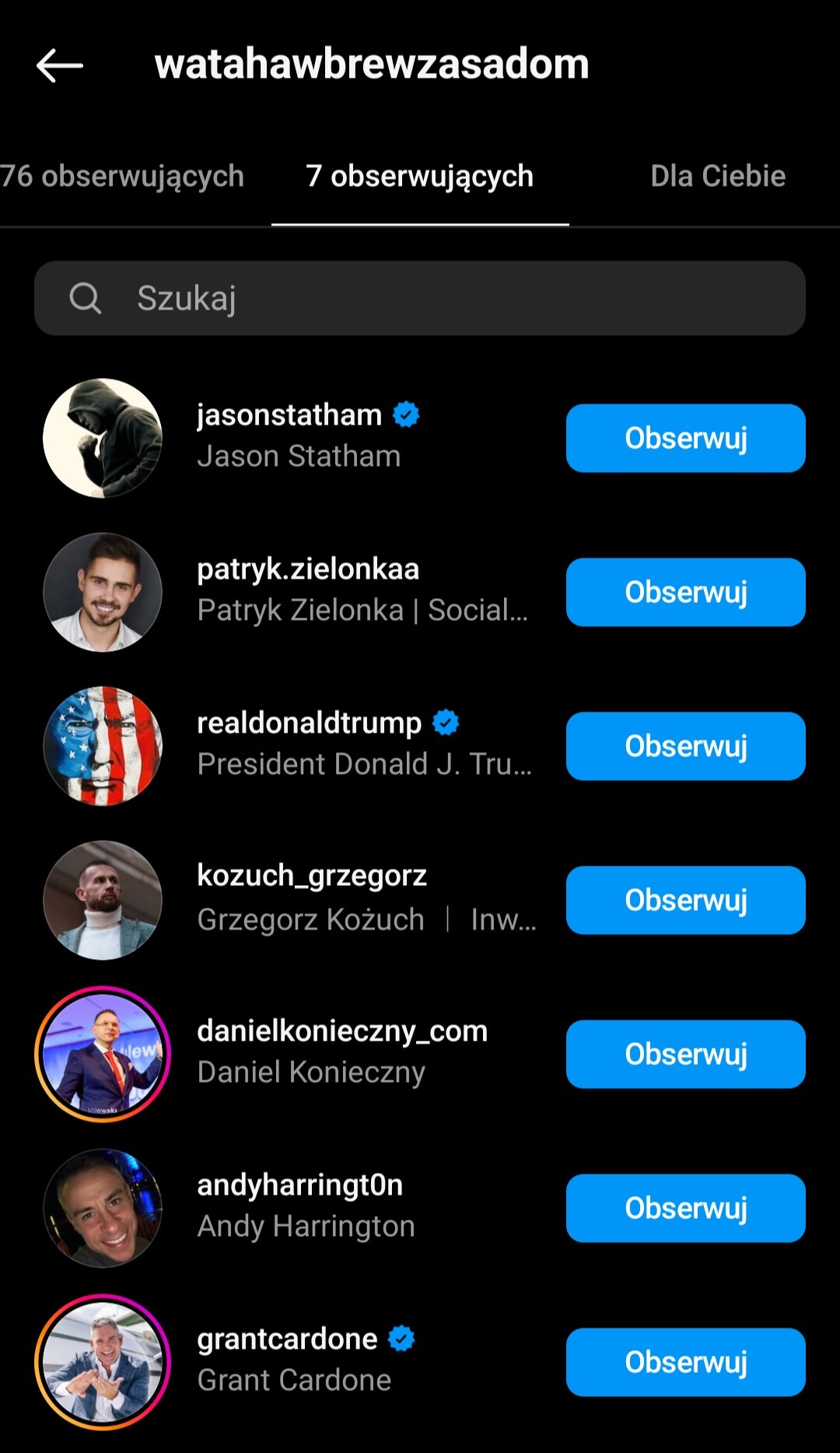Follow kozuch_grzegorz with the Obserwuj button
Viewport: 840px width, 1453px height.
(x=685, y=900)
